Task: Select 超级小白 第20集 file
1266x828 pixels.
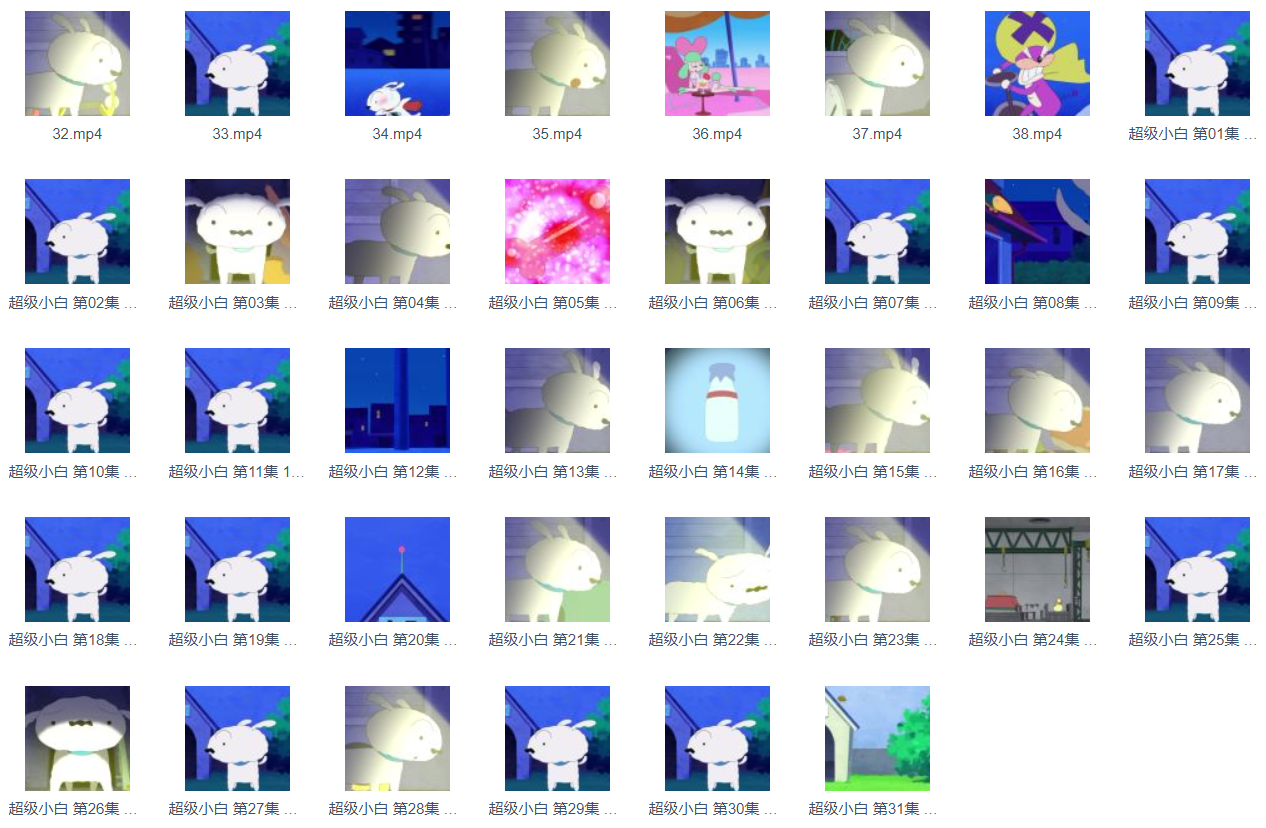Action: pos(397,570)
